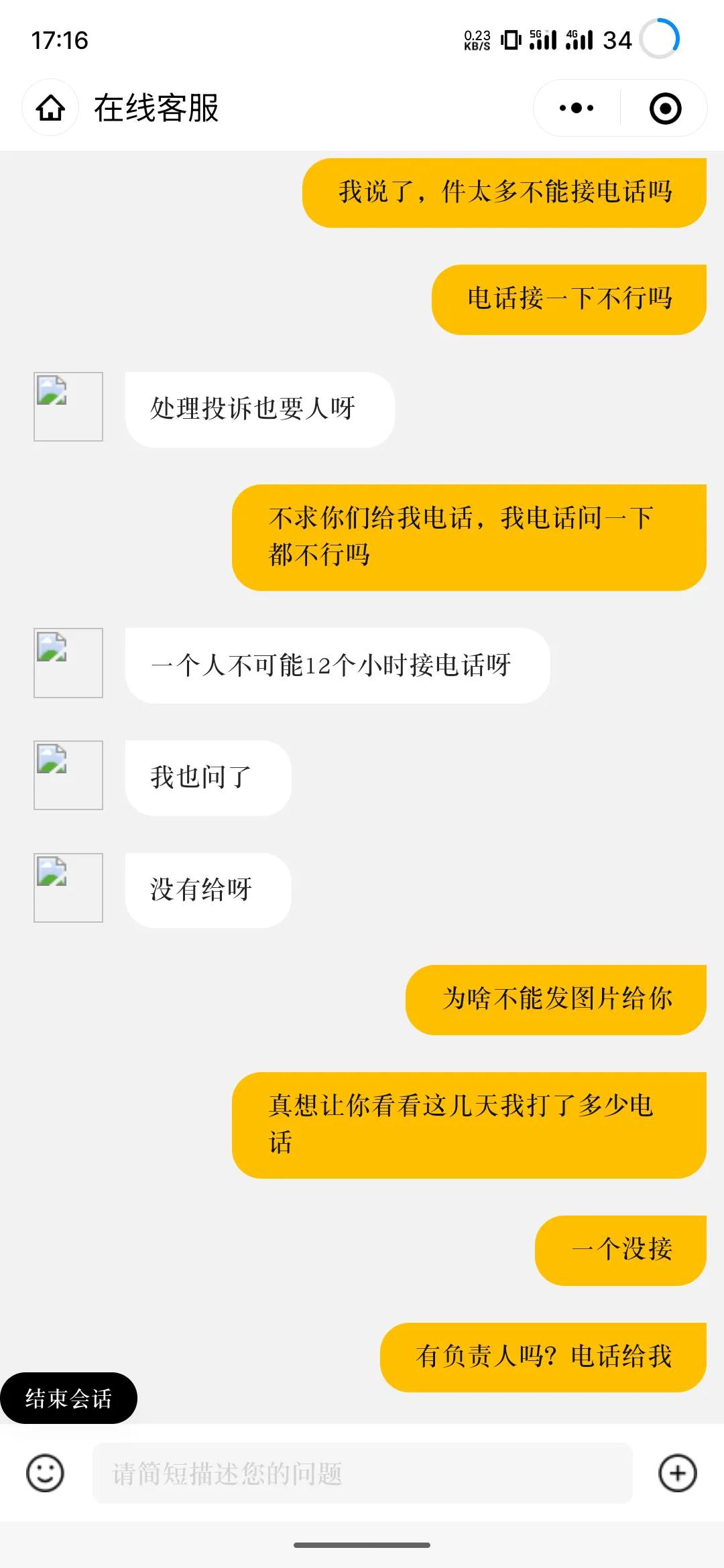Click the avatar next to 一个人不可能12个小时接电话呀

67,663
